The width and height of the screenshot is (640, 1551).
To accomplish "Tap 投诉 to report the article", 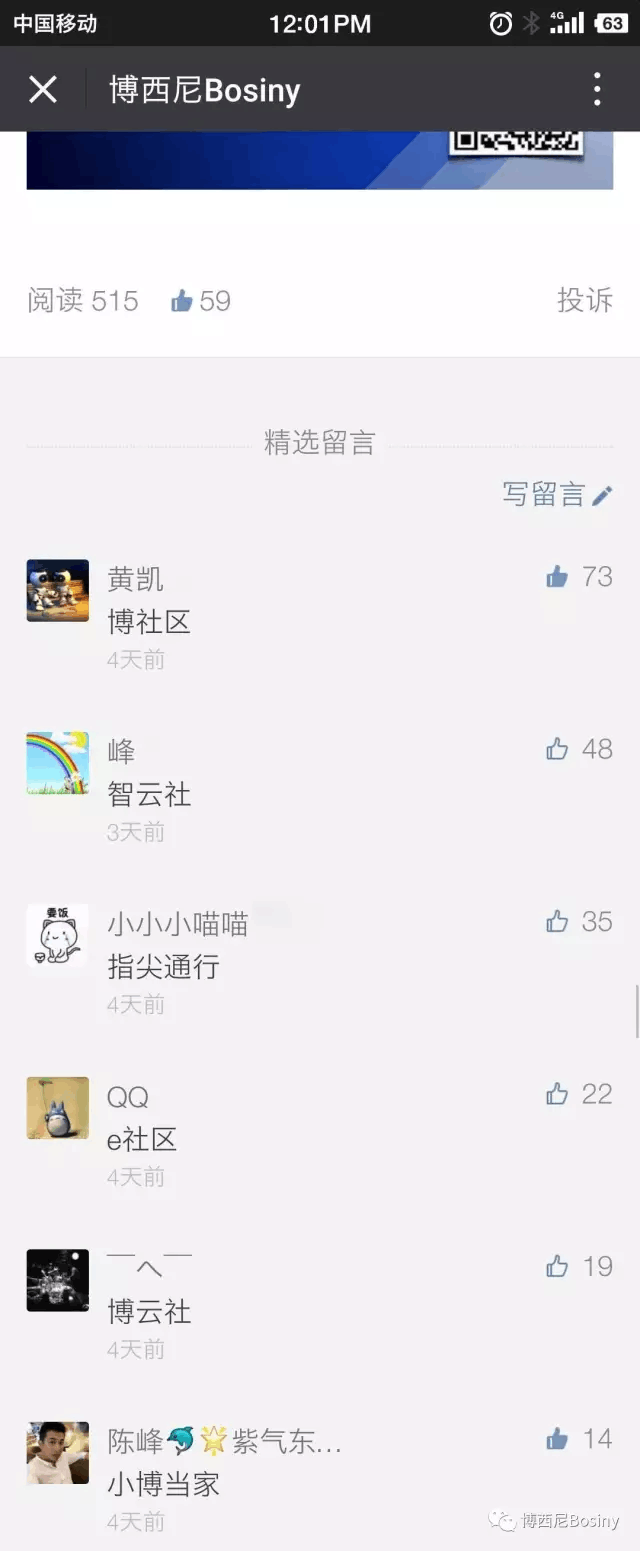I will (x=584, y=300).
